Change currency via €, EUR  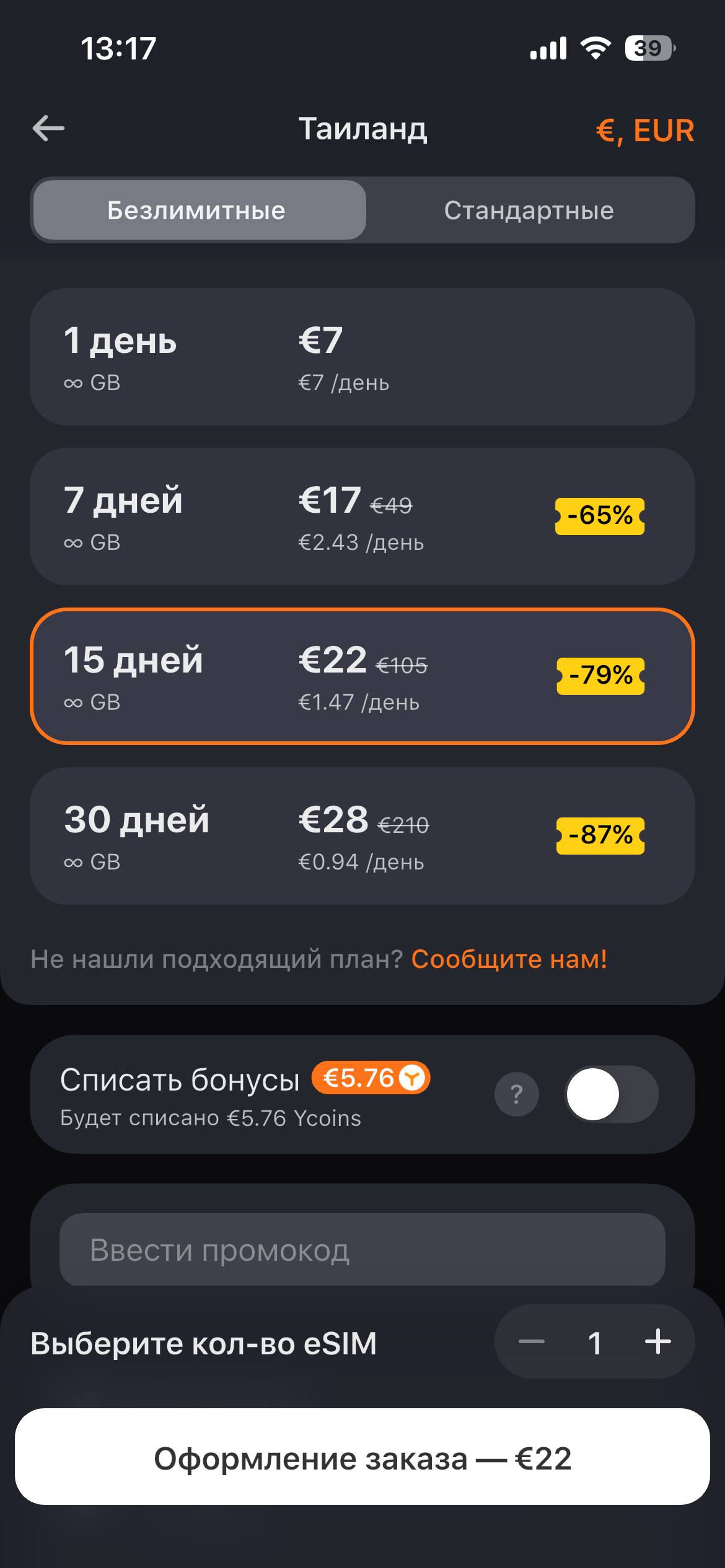click(x=645, y=131)
